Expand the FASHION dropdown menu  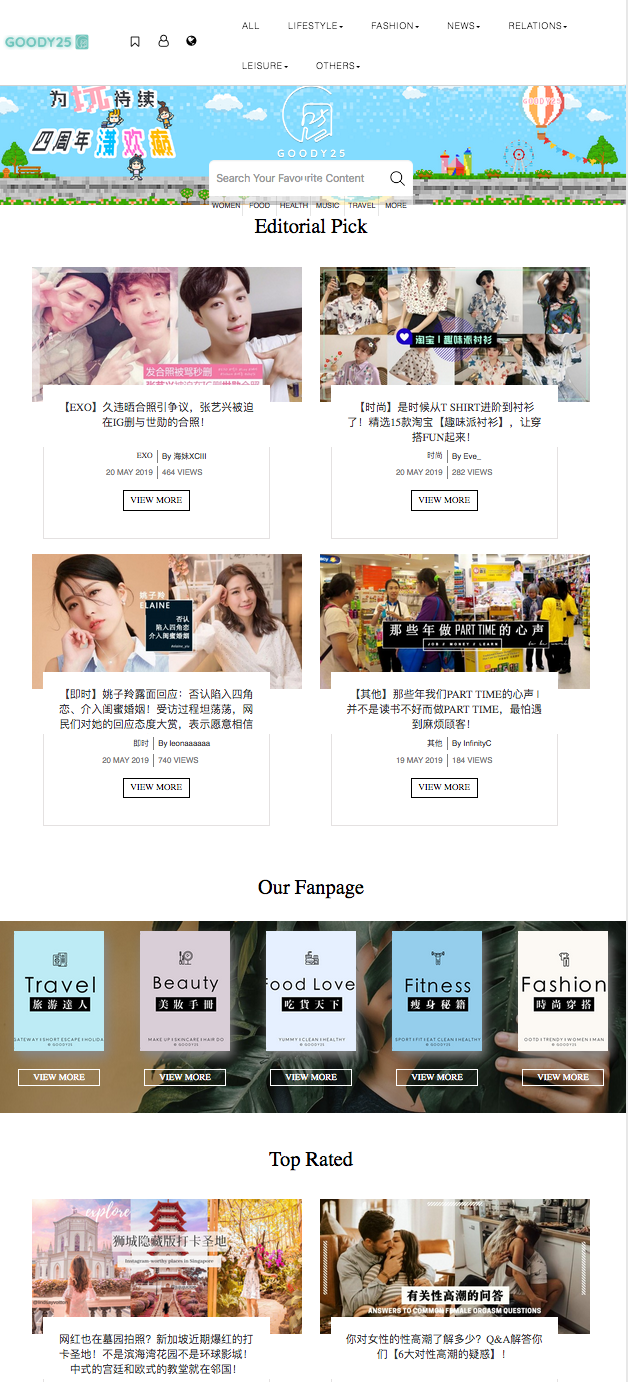pyautogui.click(x=395, y=26)
